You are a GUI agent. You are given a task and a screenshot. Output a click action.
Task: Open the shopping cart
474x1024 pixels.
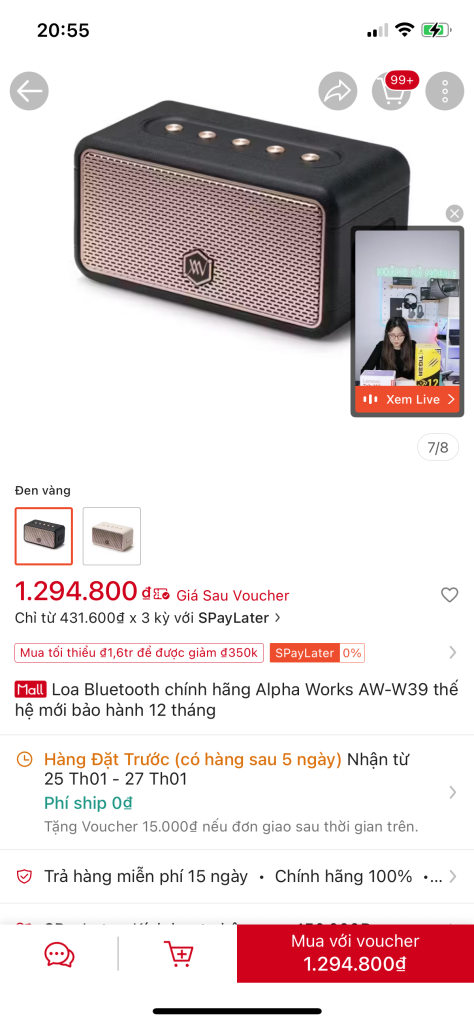pos(392,91)
